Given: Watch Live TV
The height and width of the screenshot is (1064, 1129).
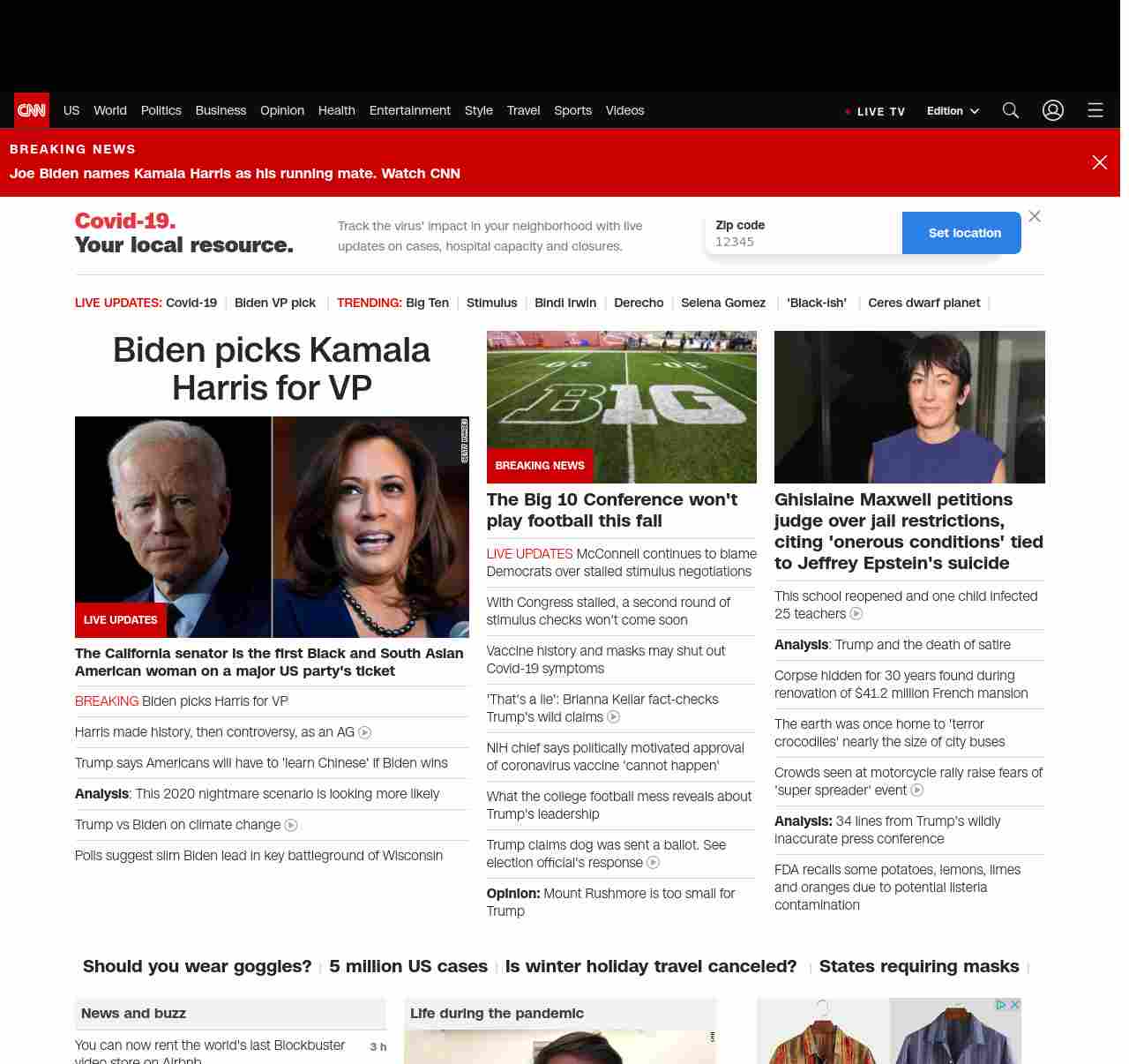Looking at the screenshot, I should (x=875, y=111).
